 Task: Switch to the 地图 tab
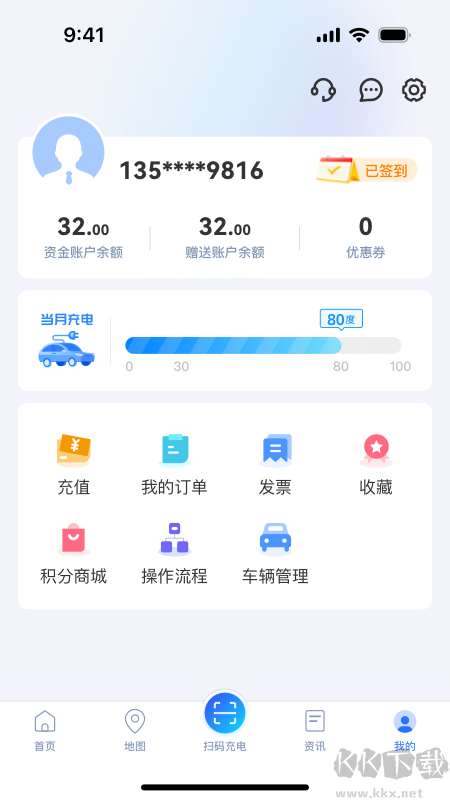[135, 731]
